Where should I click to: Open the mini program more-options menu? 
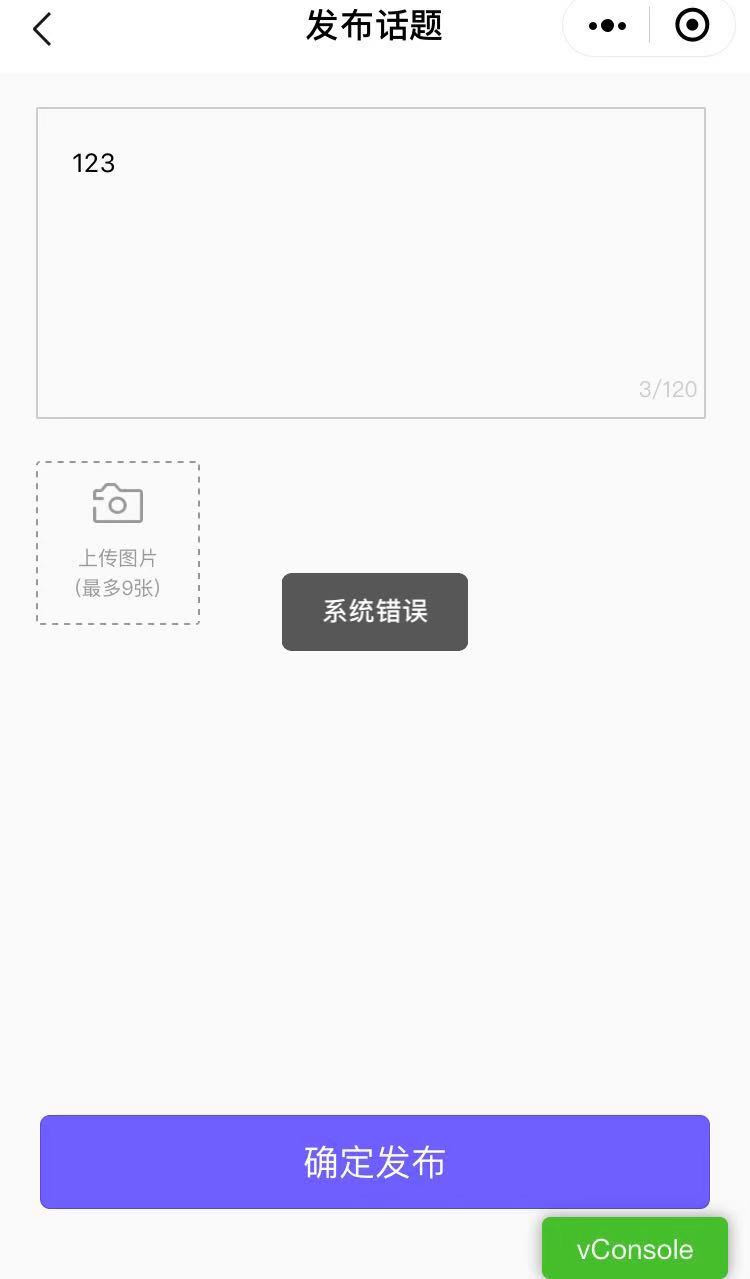(x=607, y=26)
